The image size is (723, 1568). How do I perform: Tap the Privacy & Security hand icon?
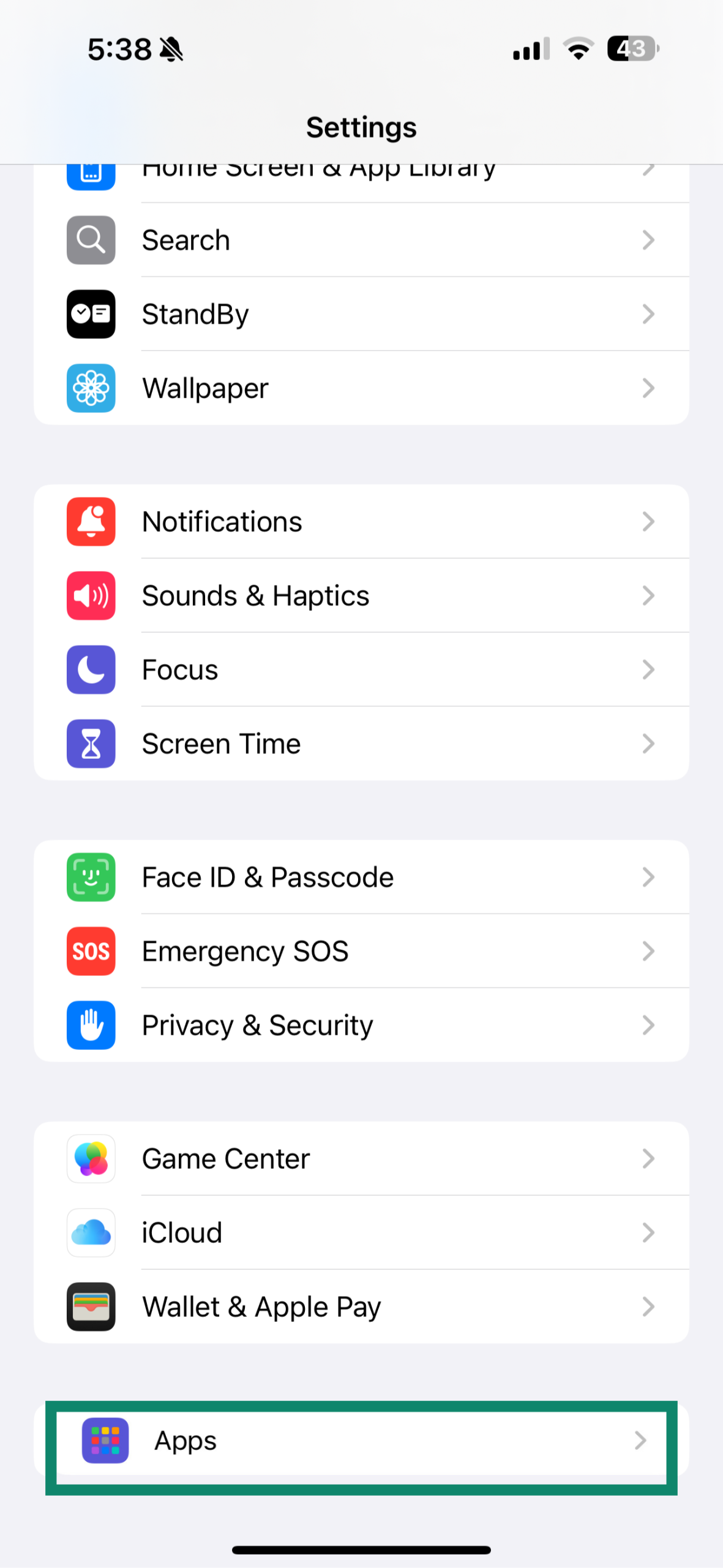coord(91,1025)
